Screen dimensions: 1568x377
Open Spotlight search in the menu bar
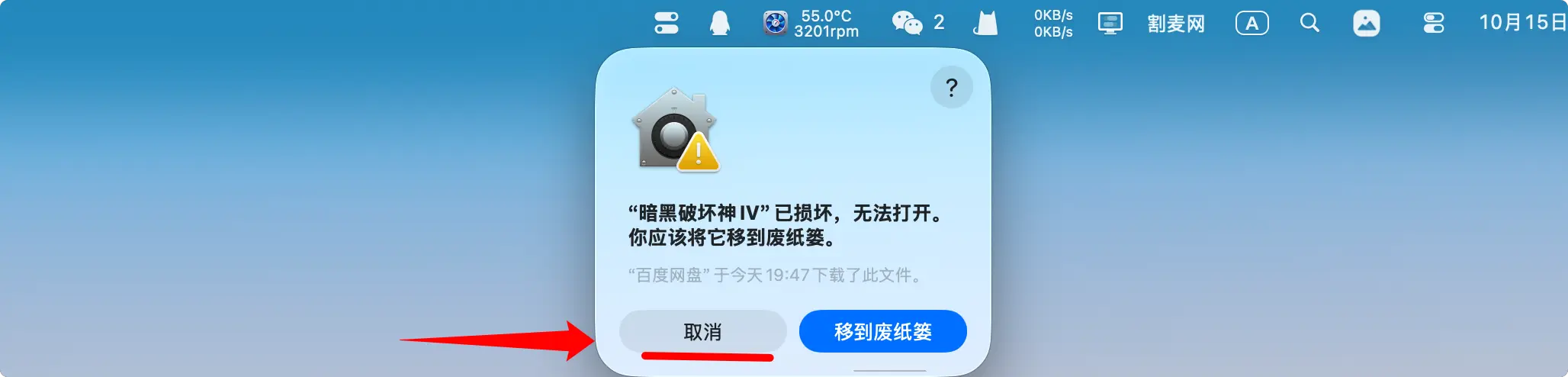click(x=1309, y=23)
